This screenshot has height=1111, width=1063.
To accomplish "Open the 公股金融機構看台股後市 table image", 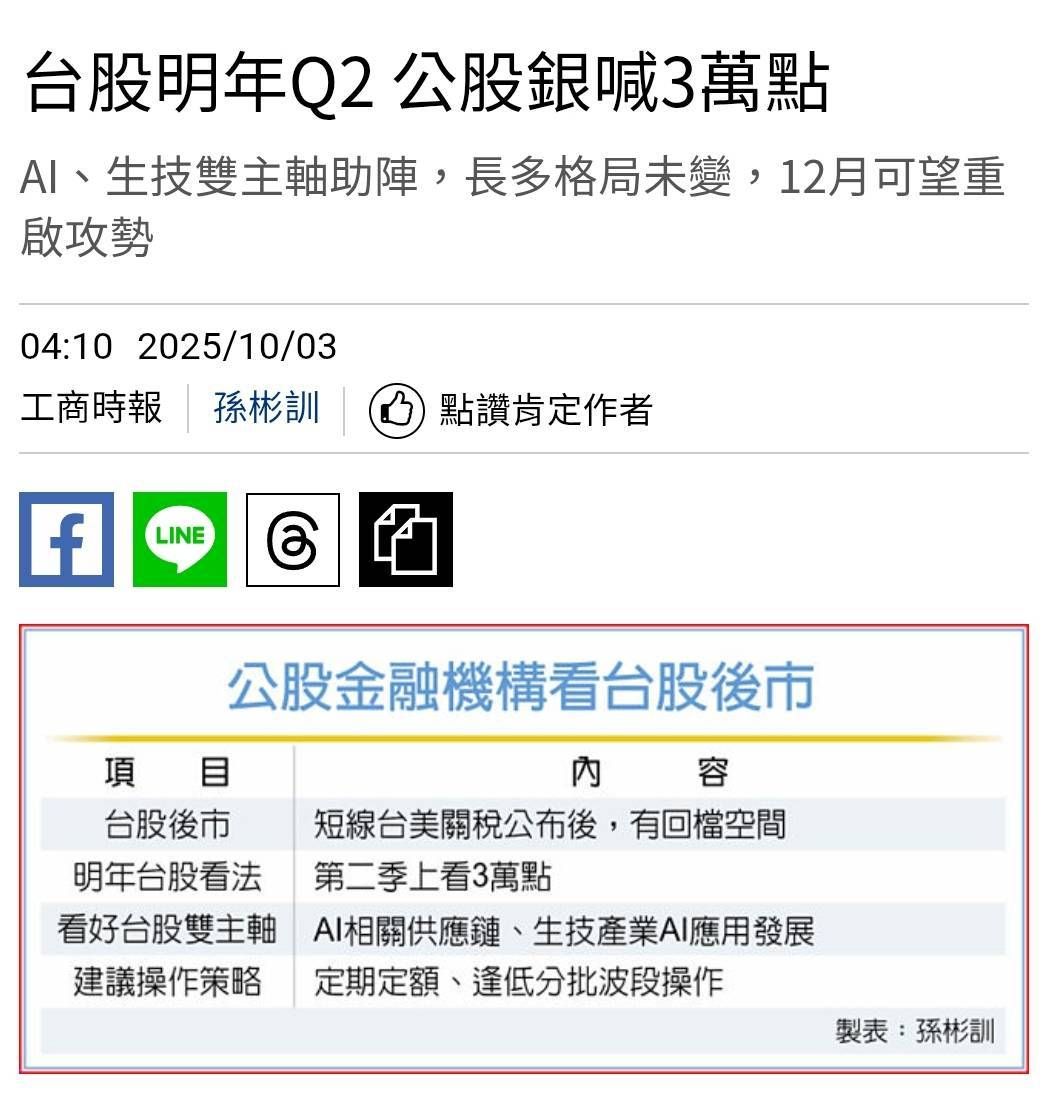I will [524, 849].
